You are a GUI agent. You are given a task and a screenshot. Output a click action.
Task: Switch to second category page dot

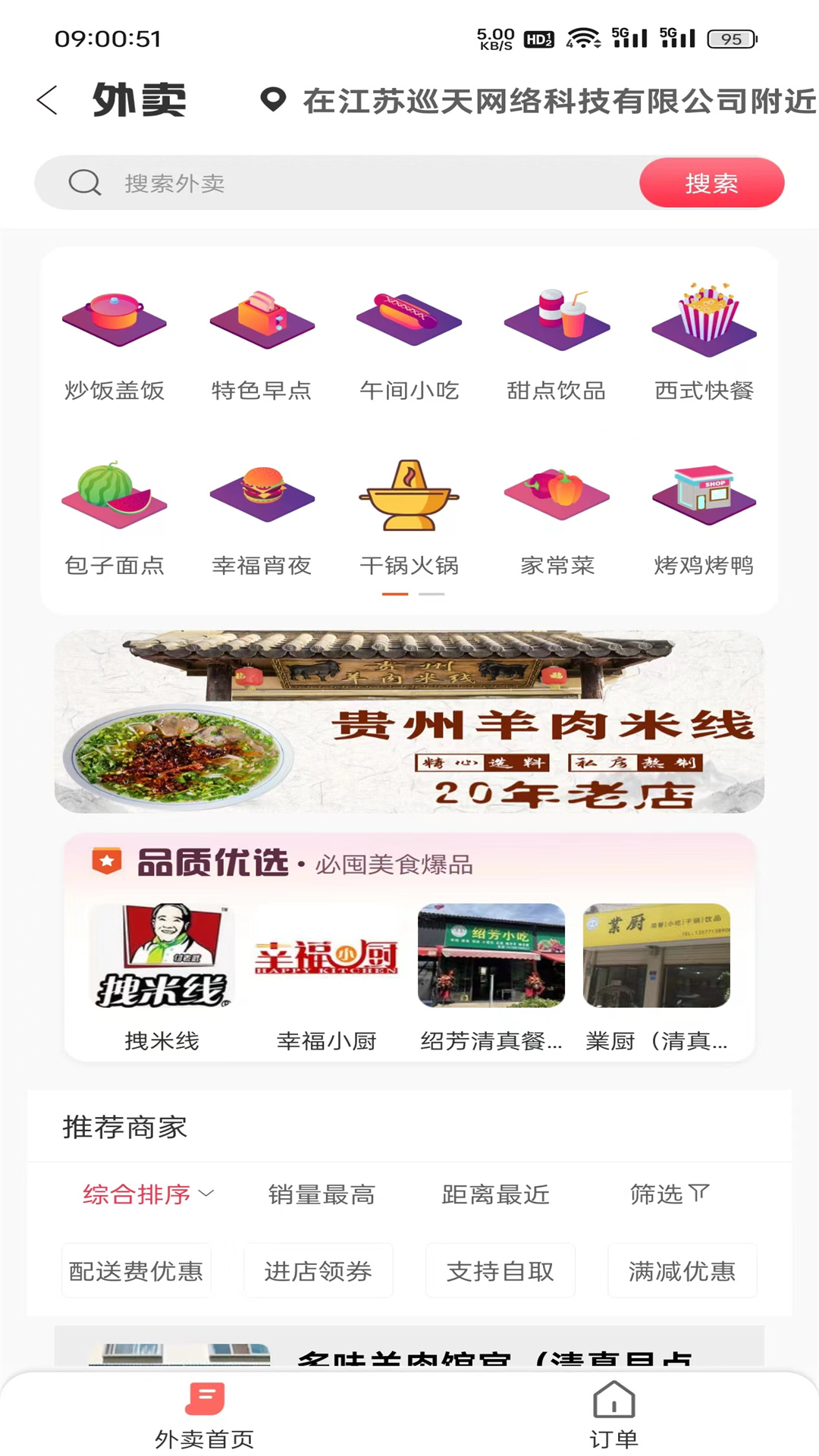point(432,594)
